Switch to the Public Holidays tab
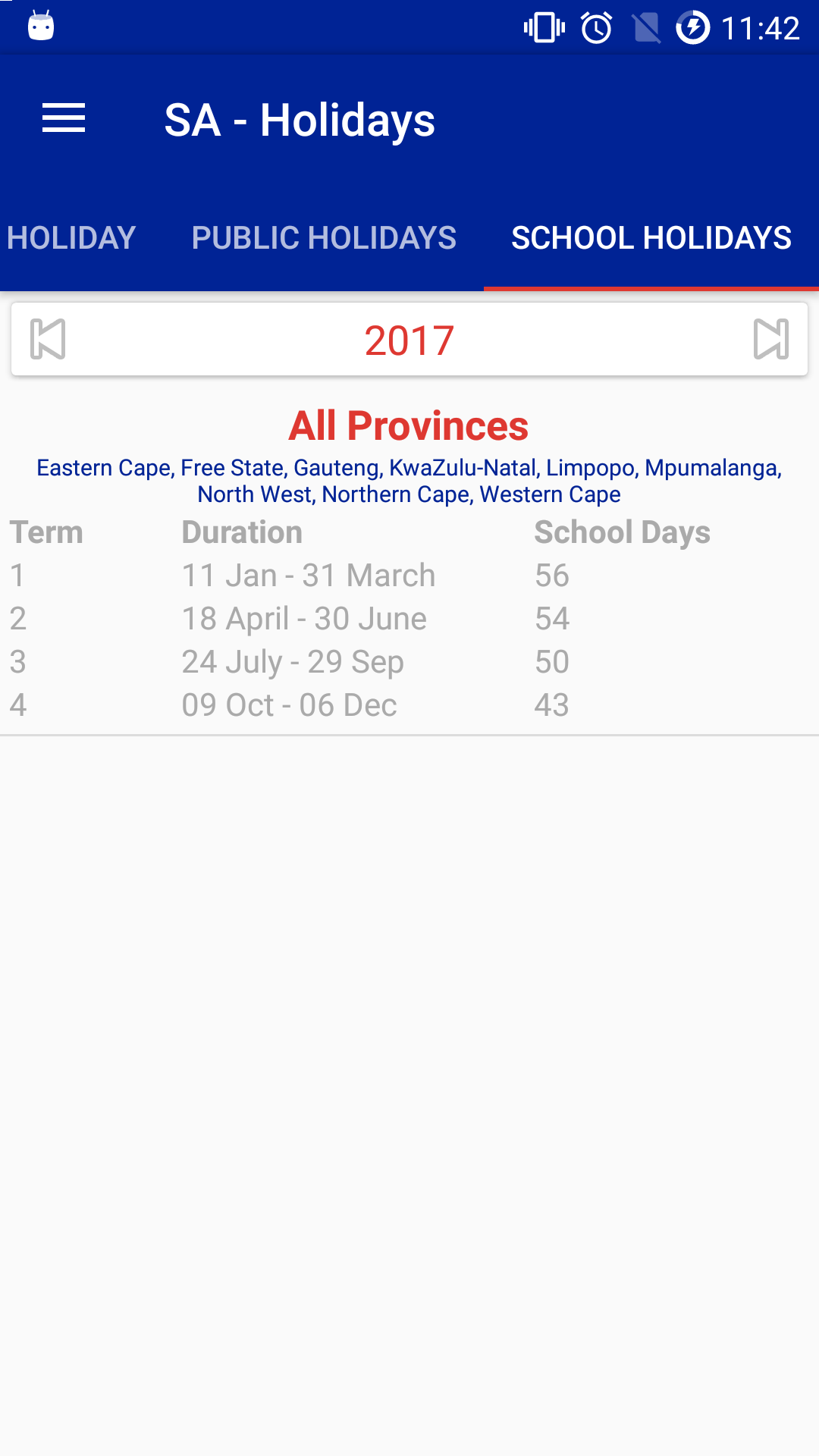Screen dimensions: 819x1456 pos(324,238)
